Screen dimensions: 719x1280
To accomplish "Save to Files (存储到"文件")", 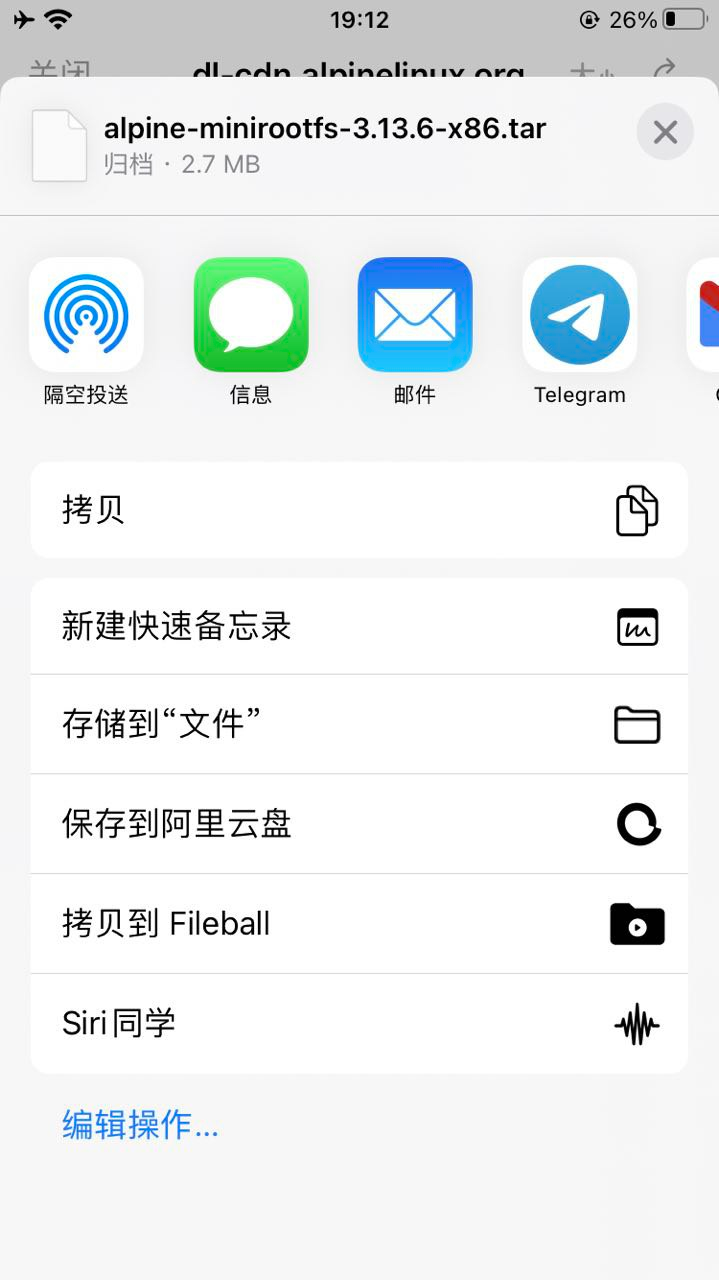I will (359, 724).
